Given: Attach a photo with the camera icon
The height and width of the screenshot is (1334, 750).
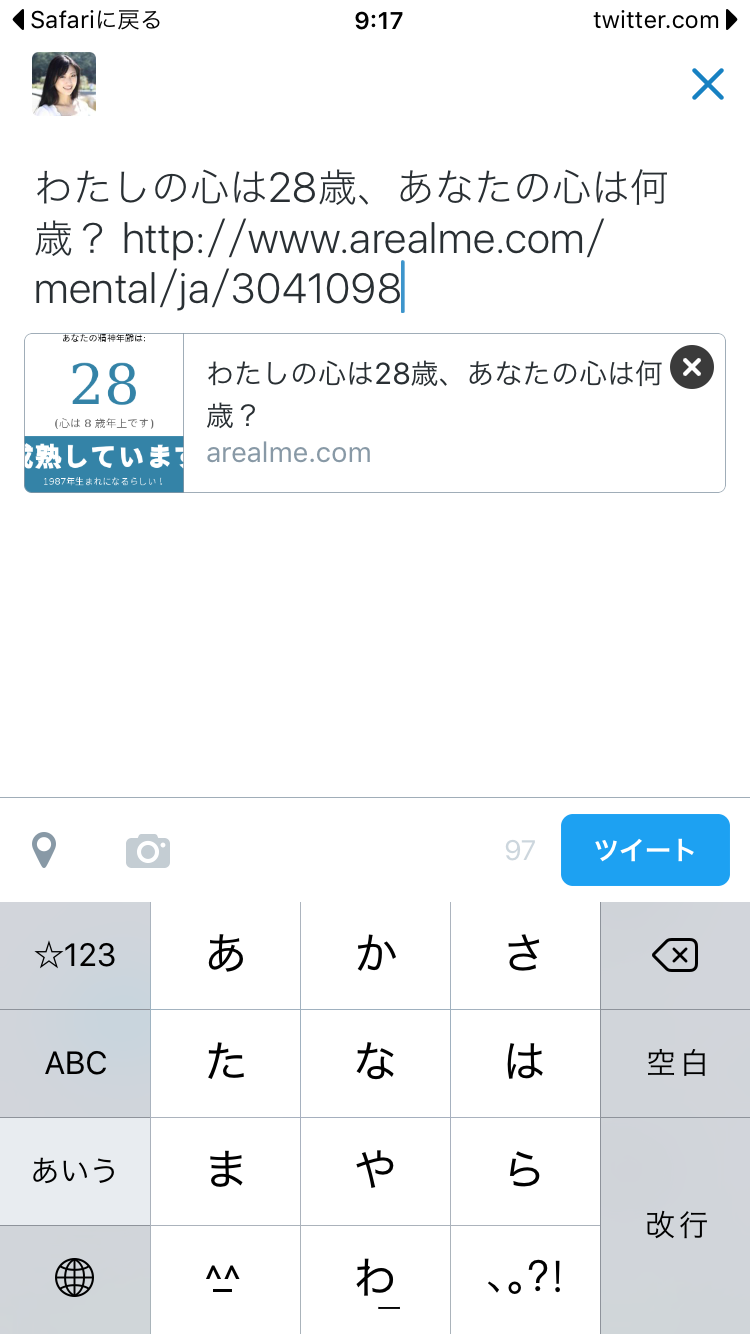Looking at the screenshot, I should click(148, 851).
